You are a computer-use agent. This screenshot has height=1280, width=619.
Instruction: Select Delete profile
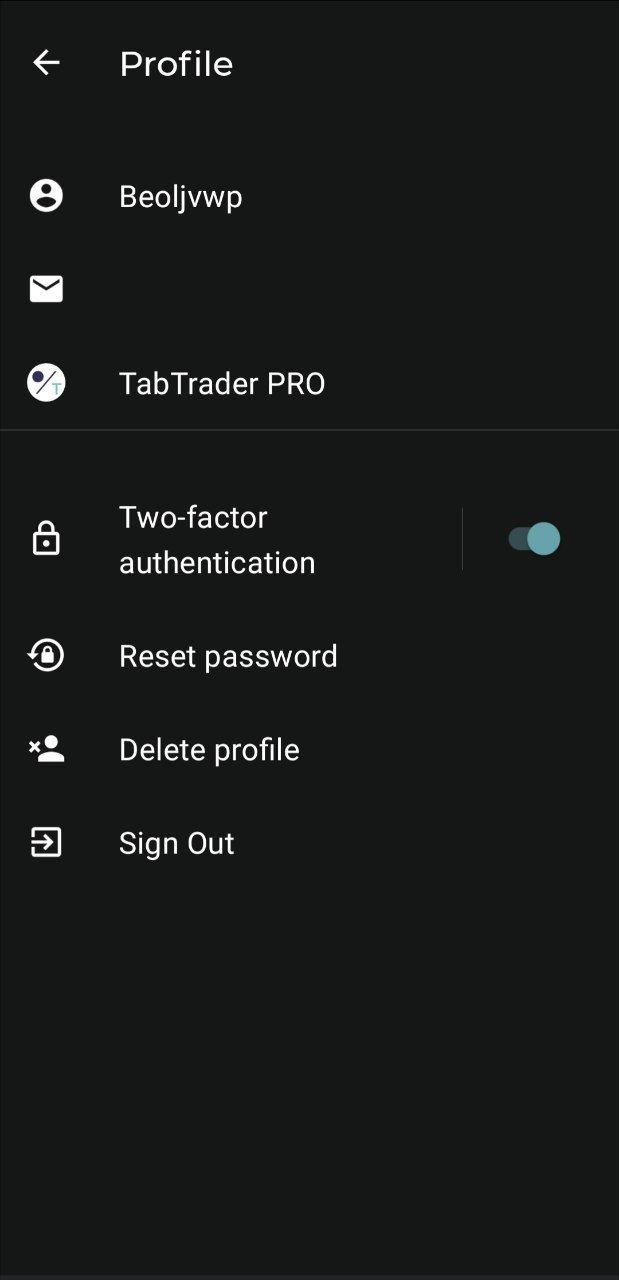point(209,750)
